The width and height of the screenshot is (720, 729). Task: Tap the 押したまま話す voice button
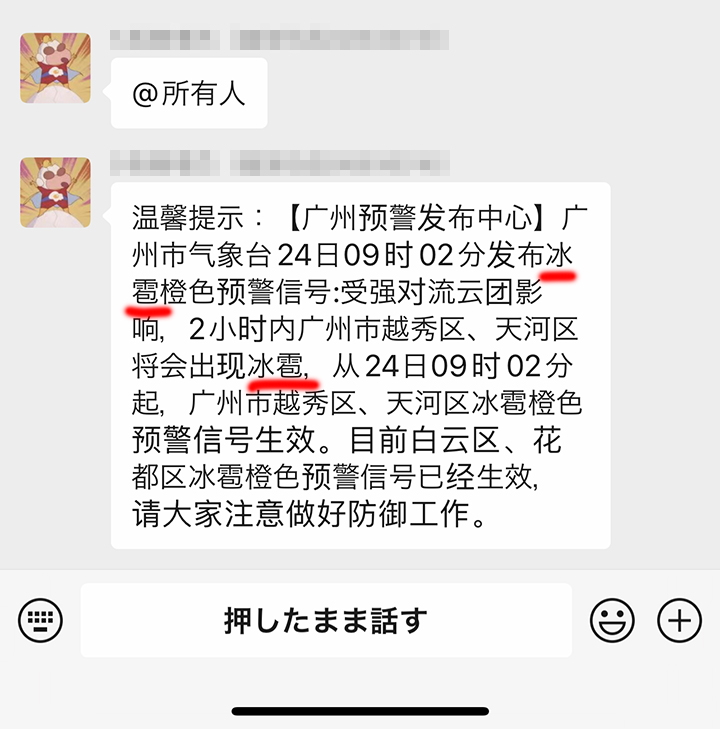[x=326, y=621]
